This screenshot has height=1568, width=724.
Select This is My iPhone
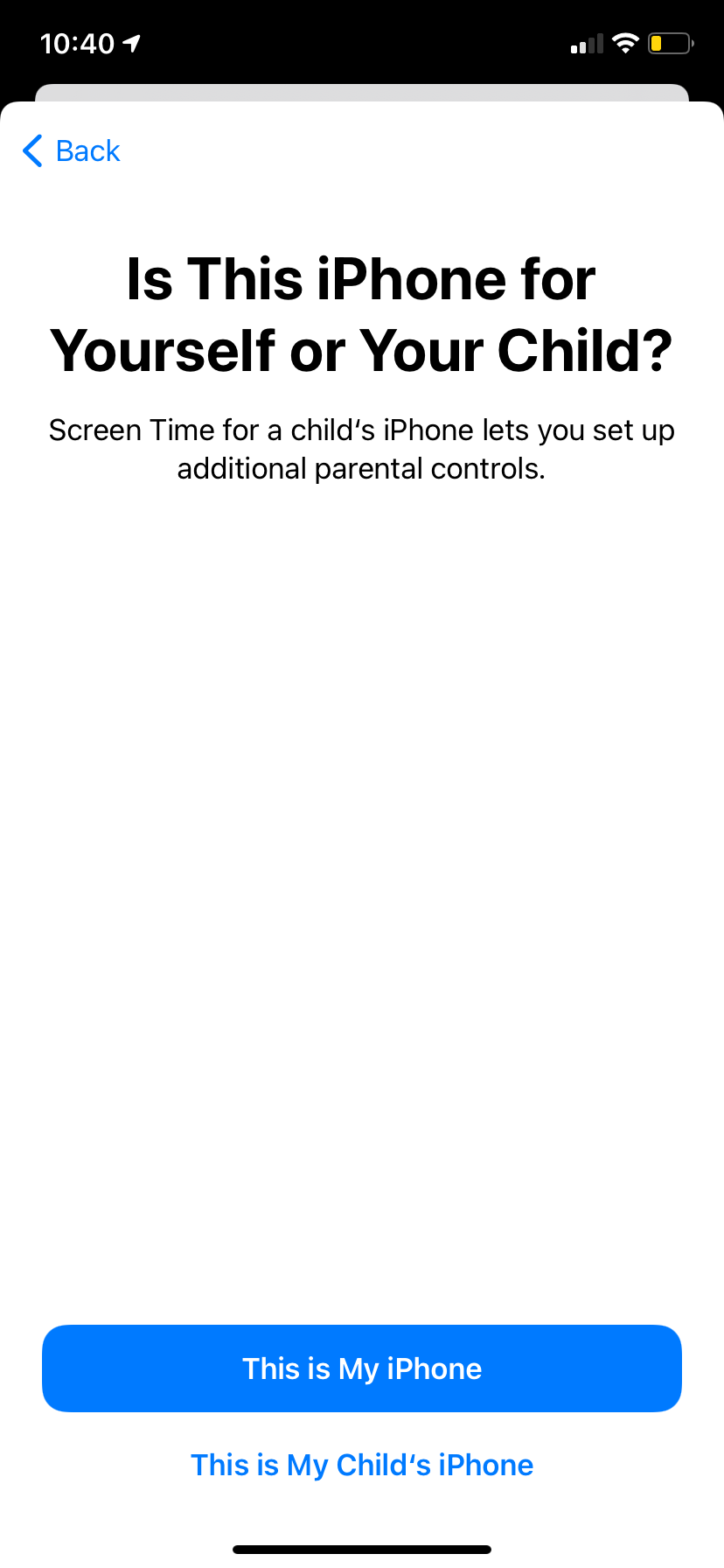[362, 1368]
